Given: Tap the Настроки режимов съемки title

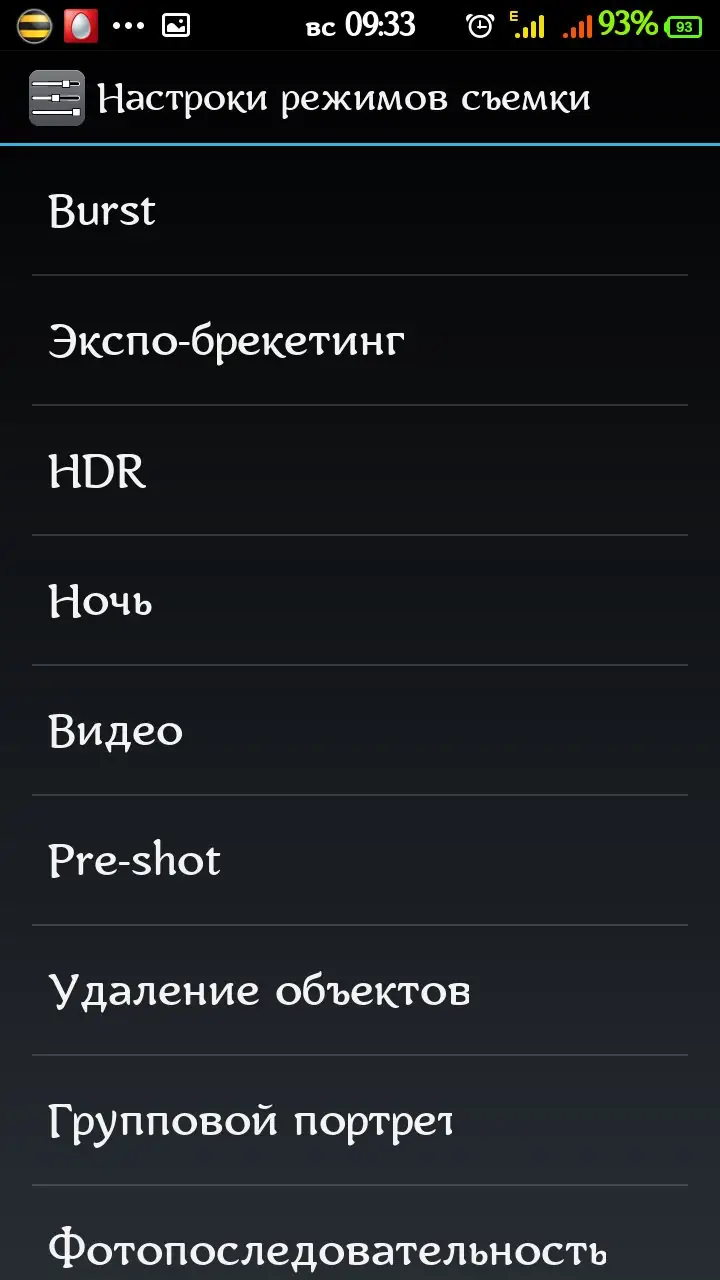Looking at the screenshot, I should click(344, 96).
